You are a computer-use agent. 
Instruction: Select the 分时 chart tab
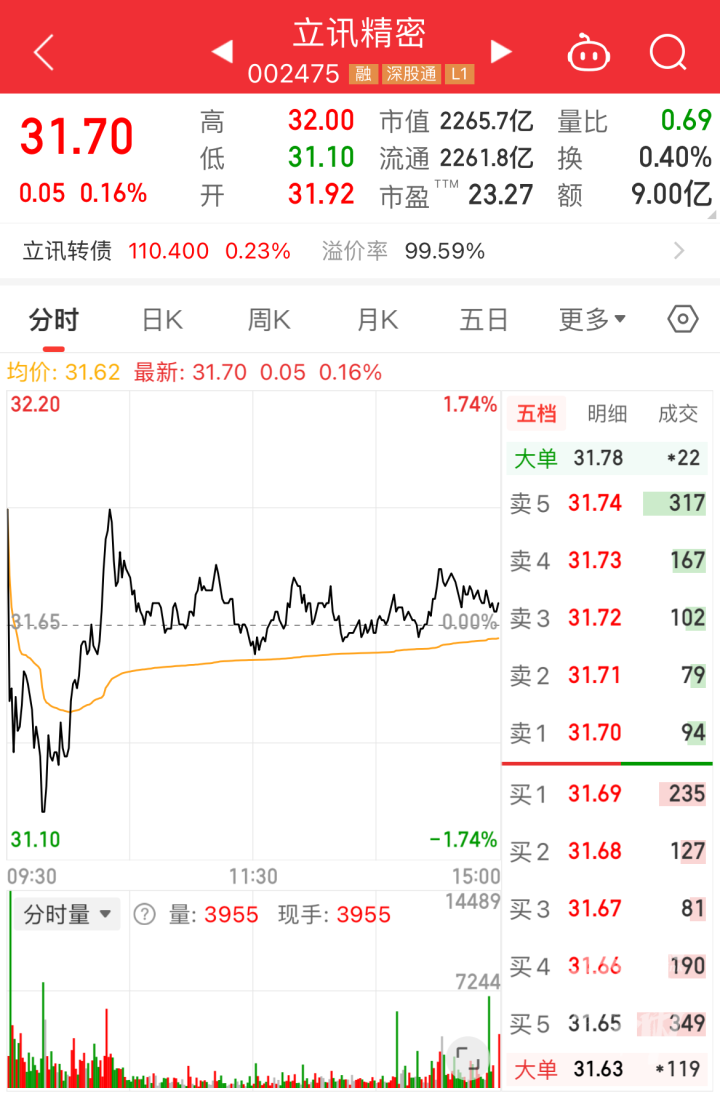54,320
